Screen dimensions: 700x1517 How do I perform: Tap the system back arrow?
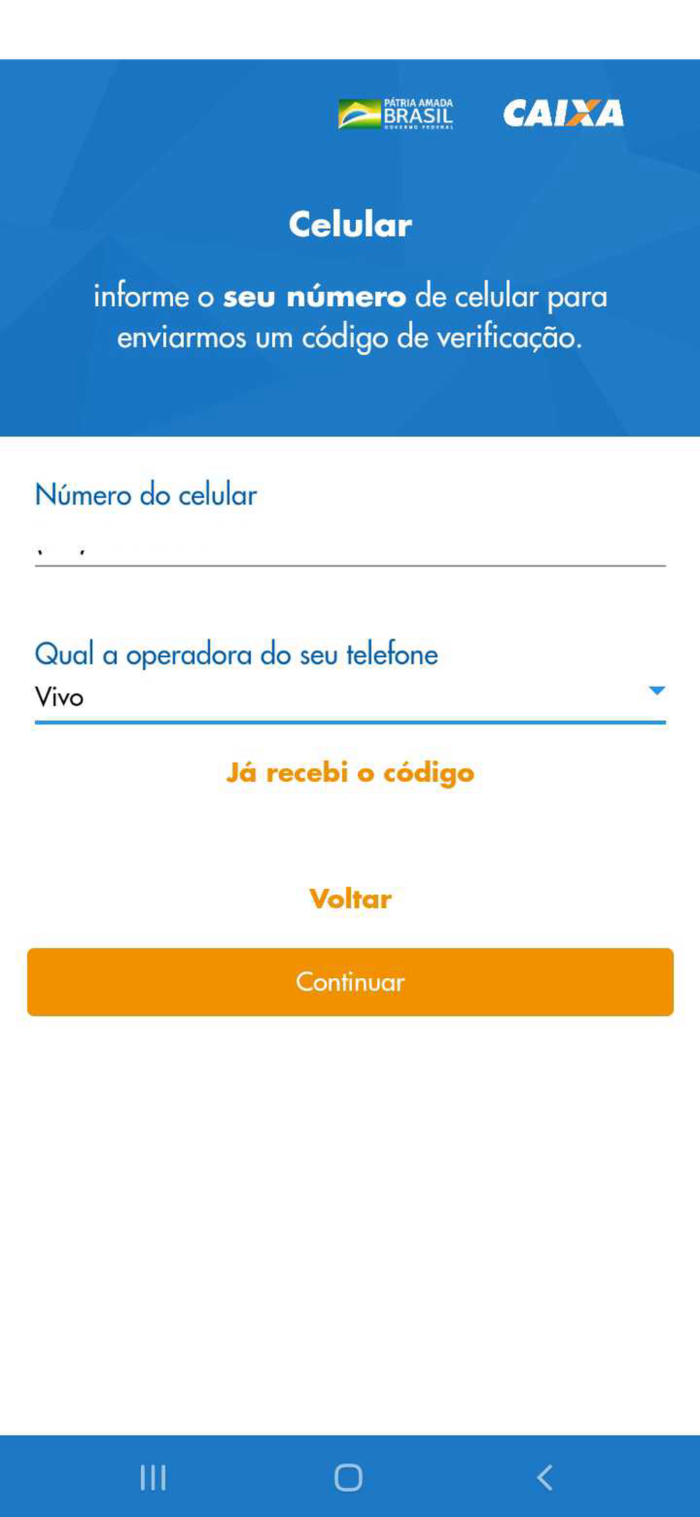pos(545,1477)
